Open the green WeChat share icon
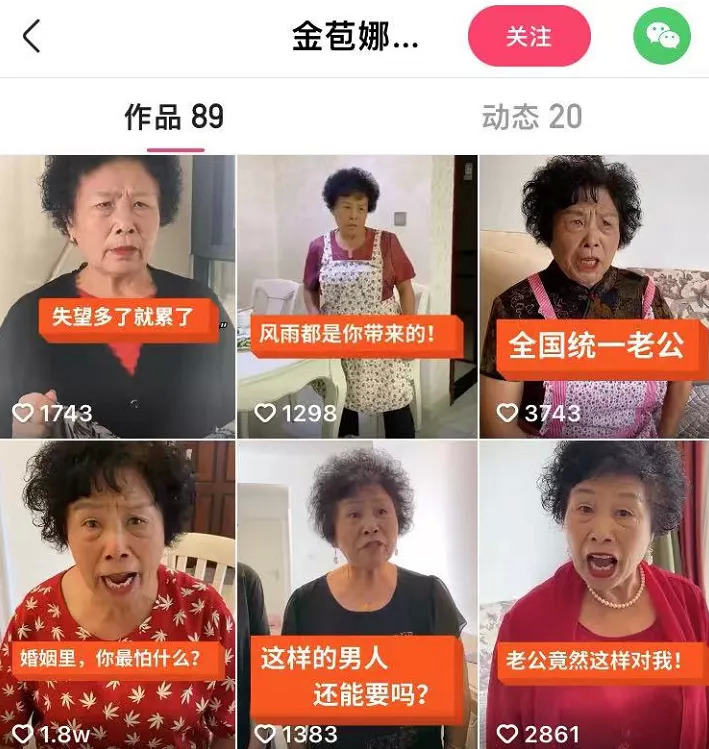This screenshot has height=749, width=709. (x=661, y=37)
